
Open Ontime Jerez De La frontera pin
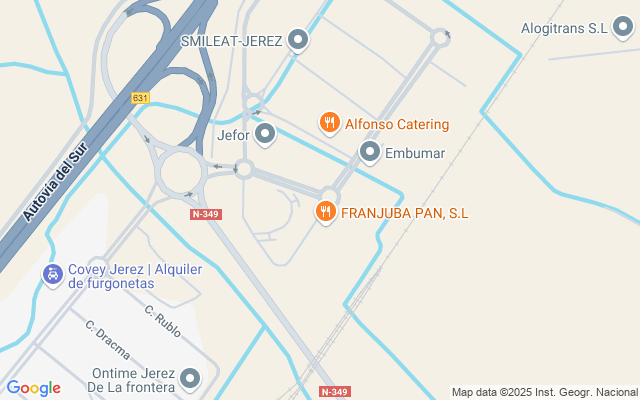(190, 379)
